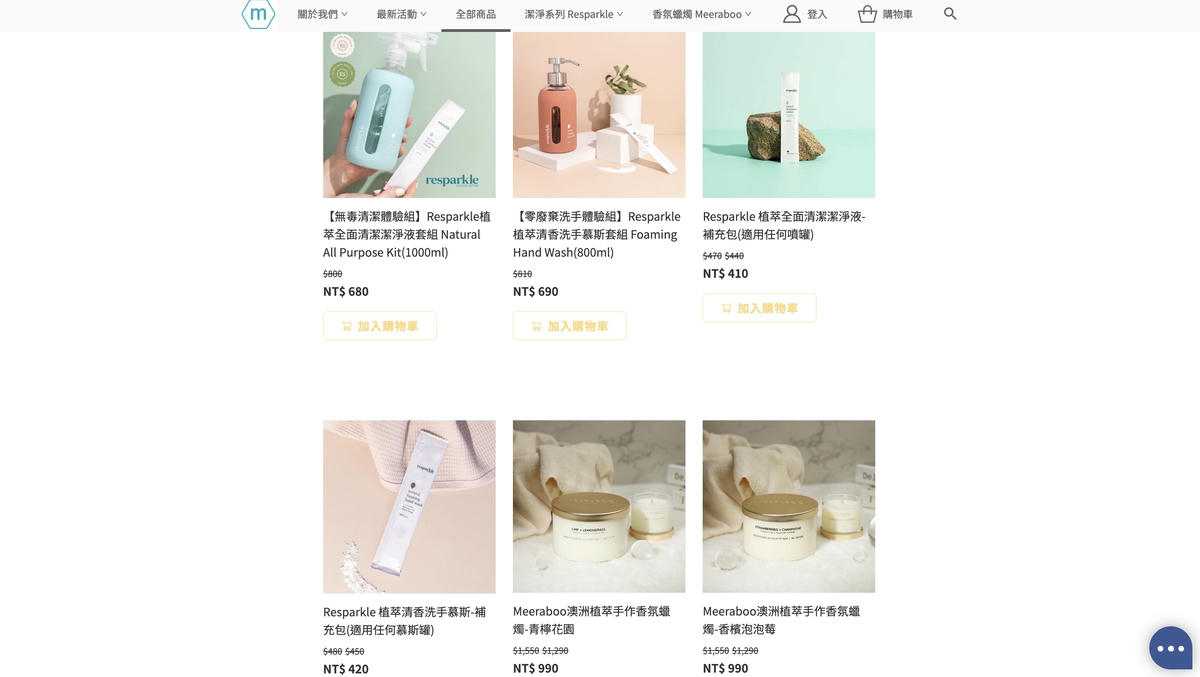This screenshot has width=1200, height=677.
Task: Switch to 全部商品 tab
Action: coord(476,14)
